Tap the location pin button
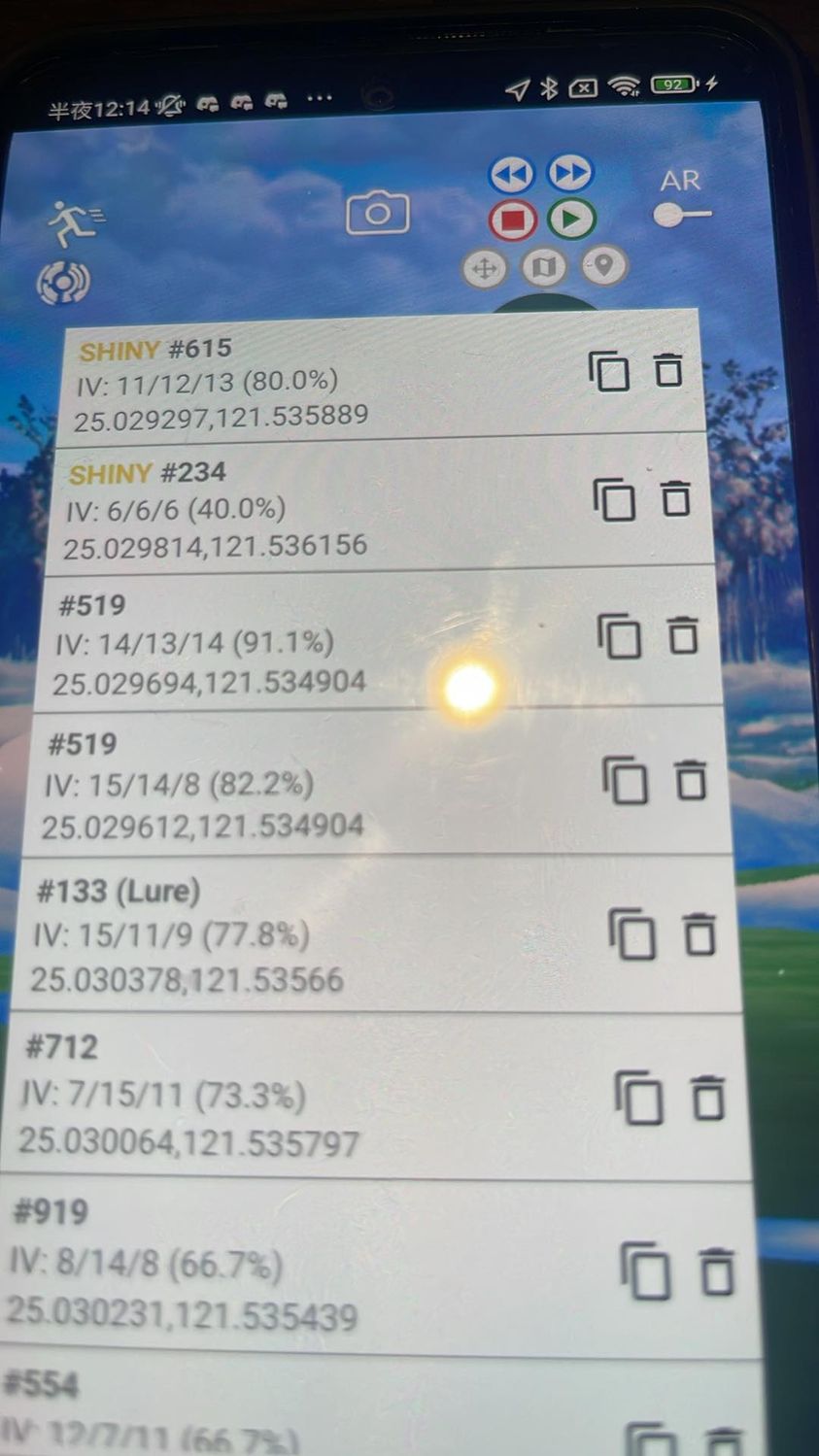This screenshot has width=819, height=1456. pos(604,264)
